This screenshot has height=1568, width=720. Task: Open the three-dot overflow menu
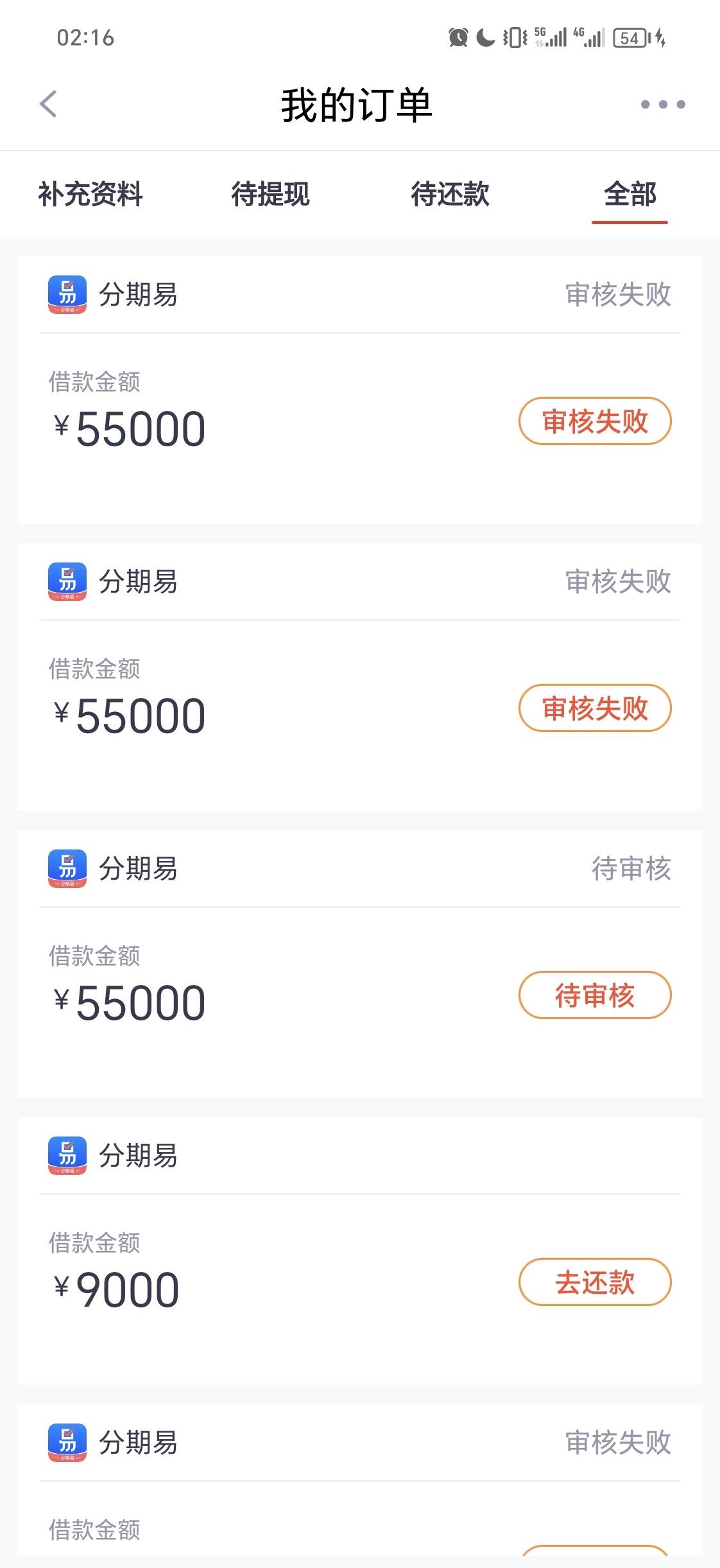pyautogui.click(x=663, y=104)
